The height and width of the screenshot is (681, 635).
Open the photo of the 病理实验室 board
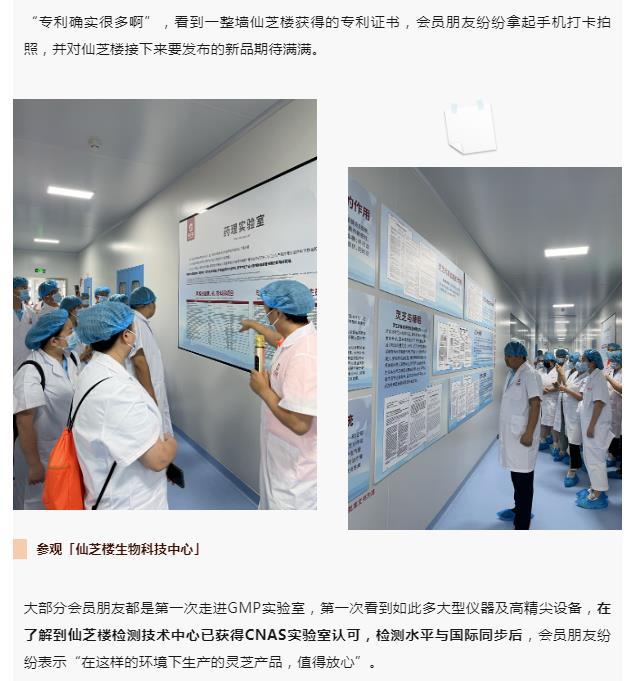coord(165,304)
